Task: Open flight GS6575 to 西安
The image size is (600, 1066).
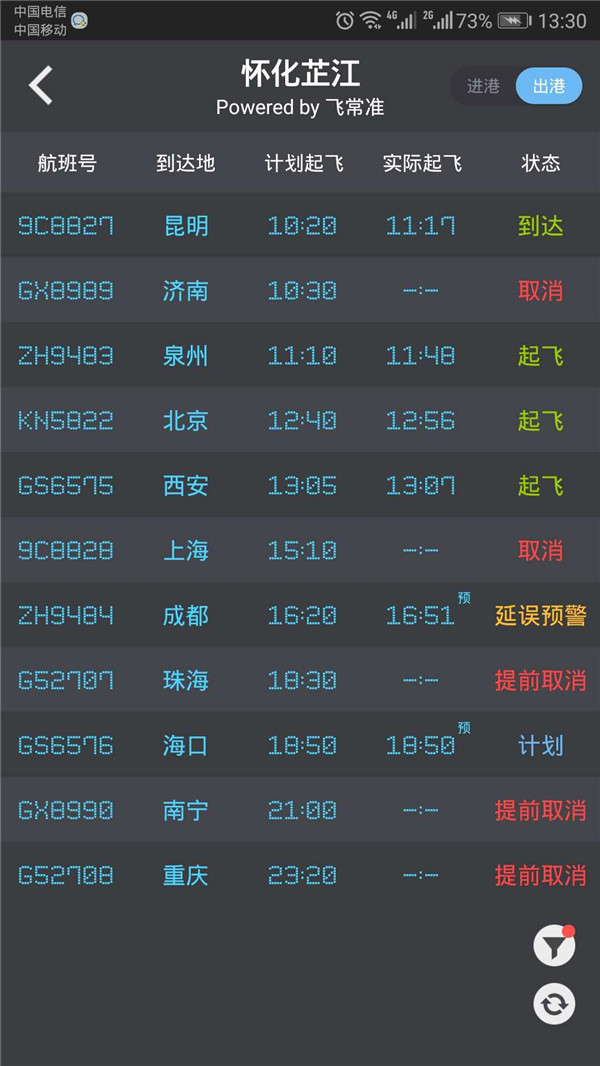Action: point(300,486)
